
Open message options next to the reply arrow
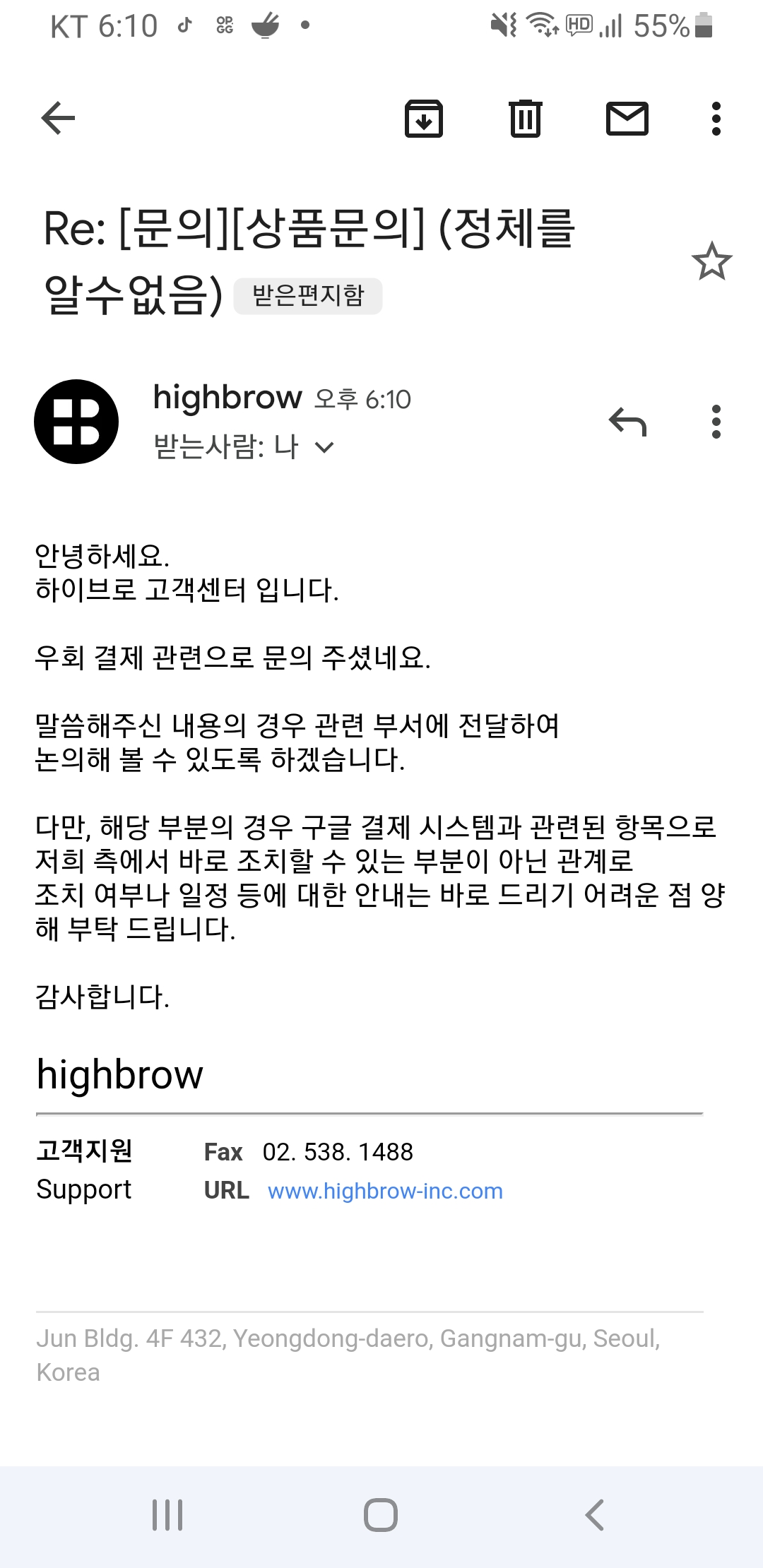tap(716, 422)
